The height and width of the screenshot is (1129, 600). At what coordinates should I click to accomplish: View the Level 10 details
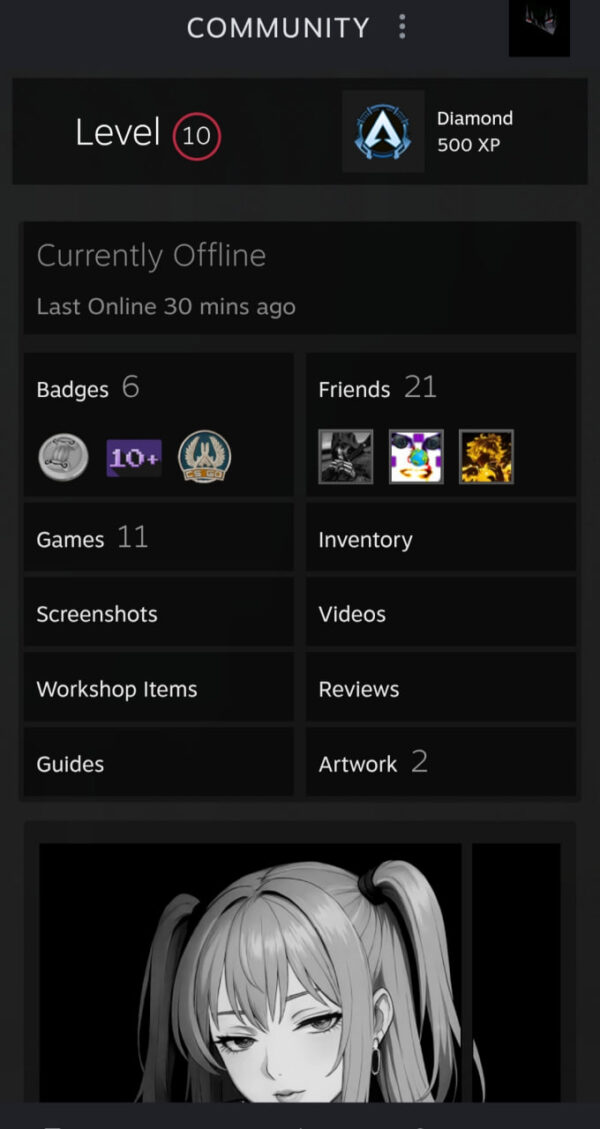148,135
